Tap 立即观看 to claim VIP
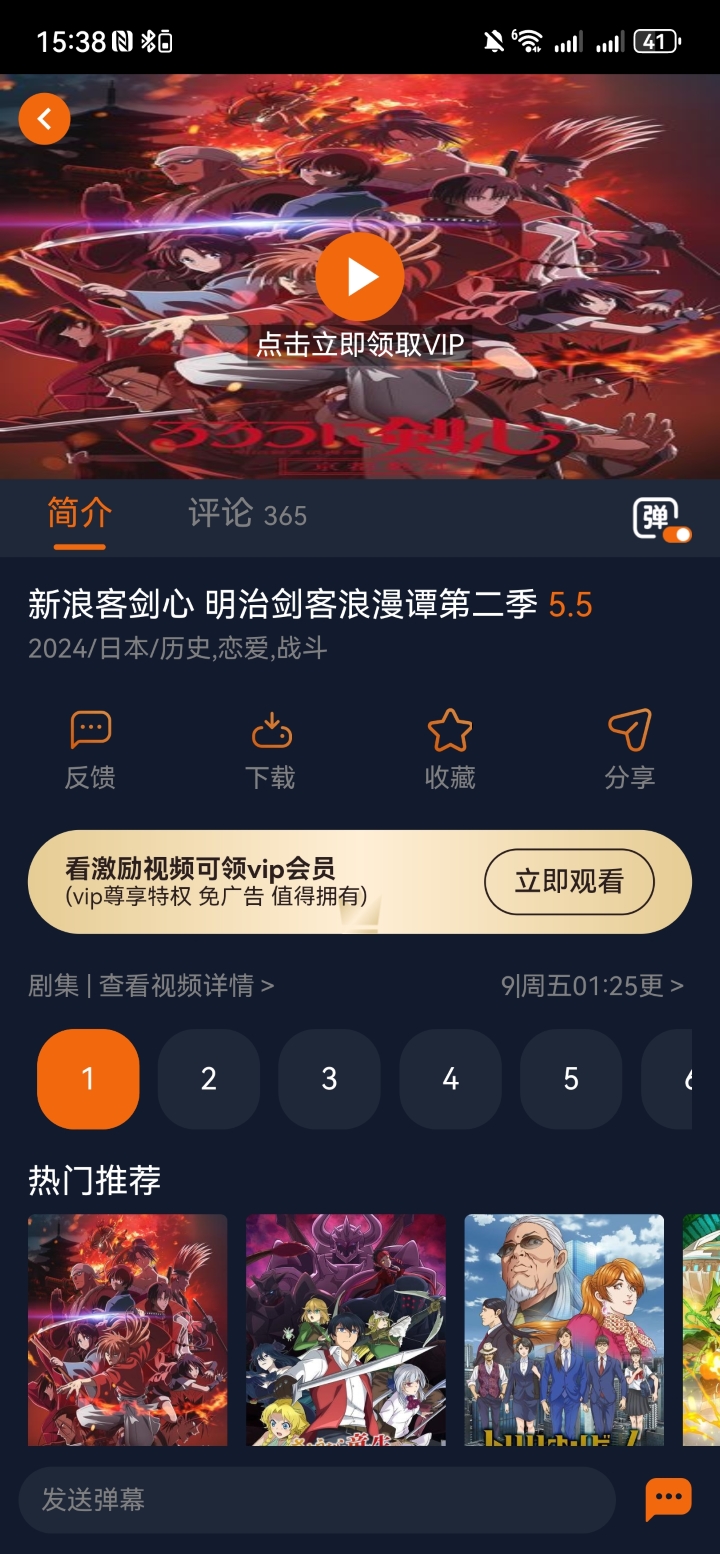Screen dimensions: 720x1554 click(569, 881)
